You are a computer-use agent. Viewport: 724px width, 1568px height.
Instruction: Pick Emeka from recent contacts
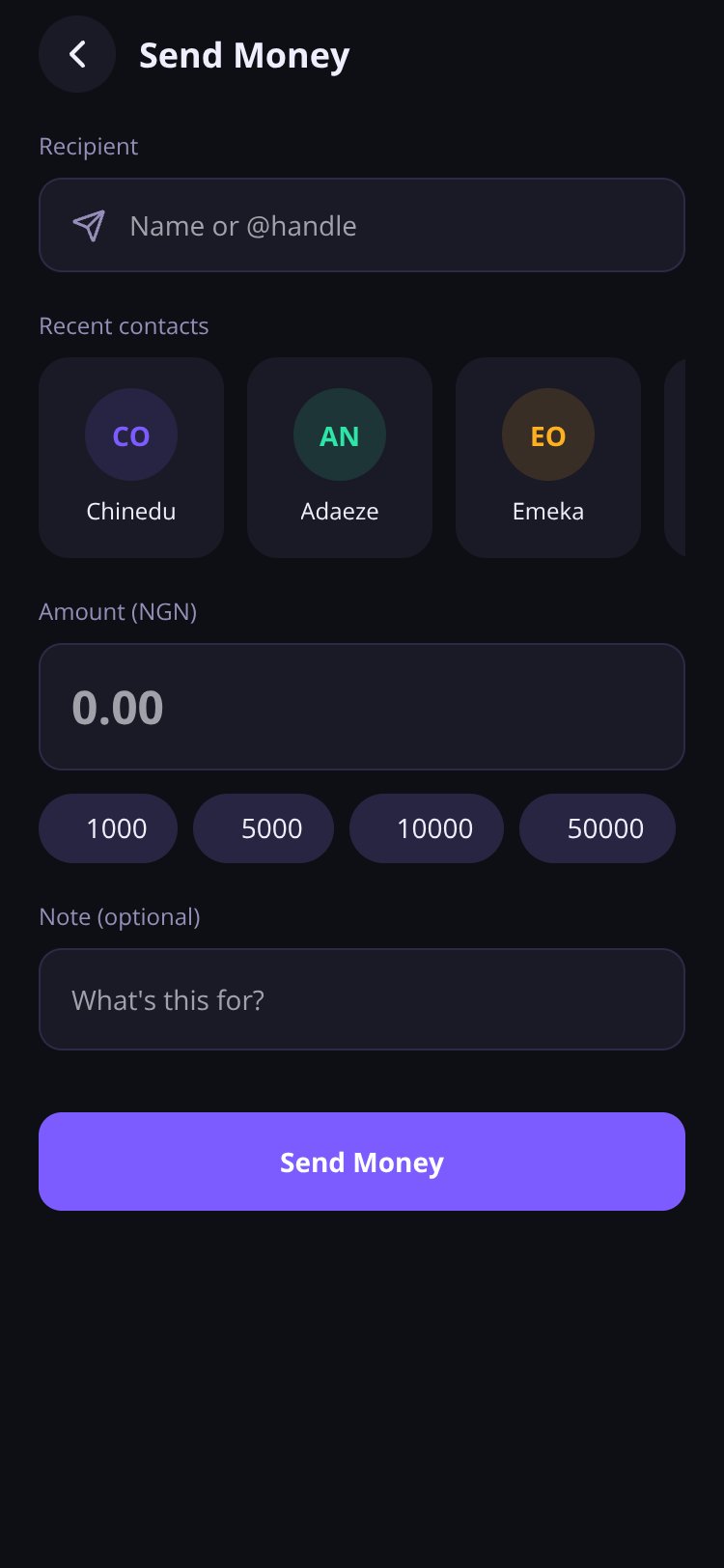click(548, 458)
